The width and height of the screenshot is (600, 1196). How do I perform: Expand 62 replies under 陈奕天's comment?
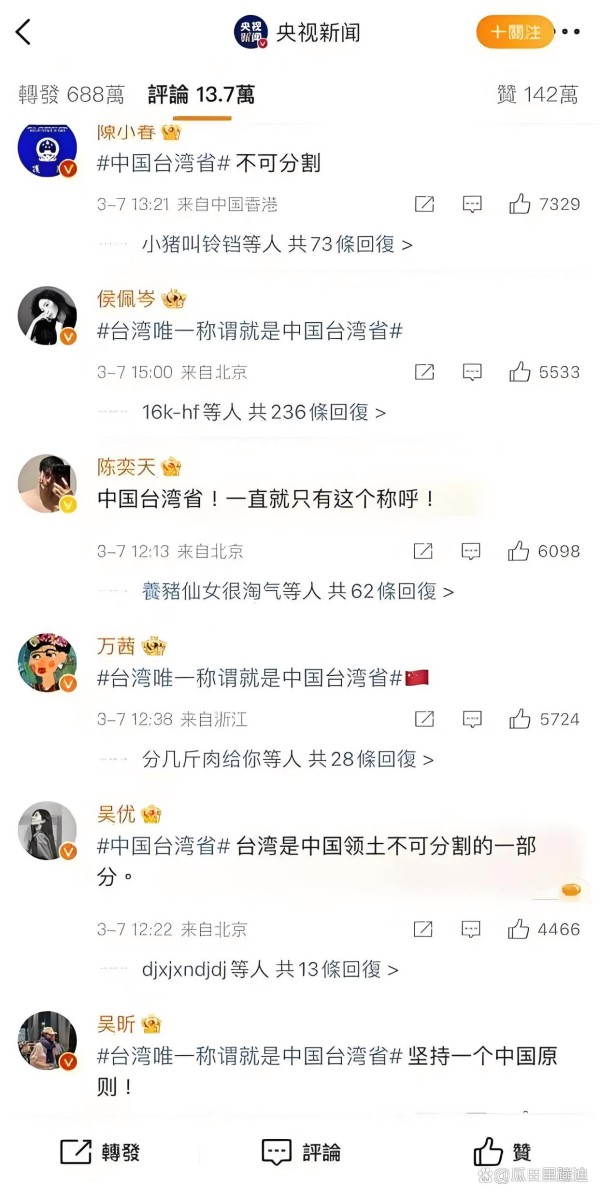(x=298, y=591)
